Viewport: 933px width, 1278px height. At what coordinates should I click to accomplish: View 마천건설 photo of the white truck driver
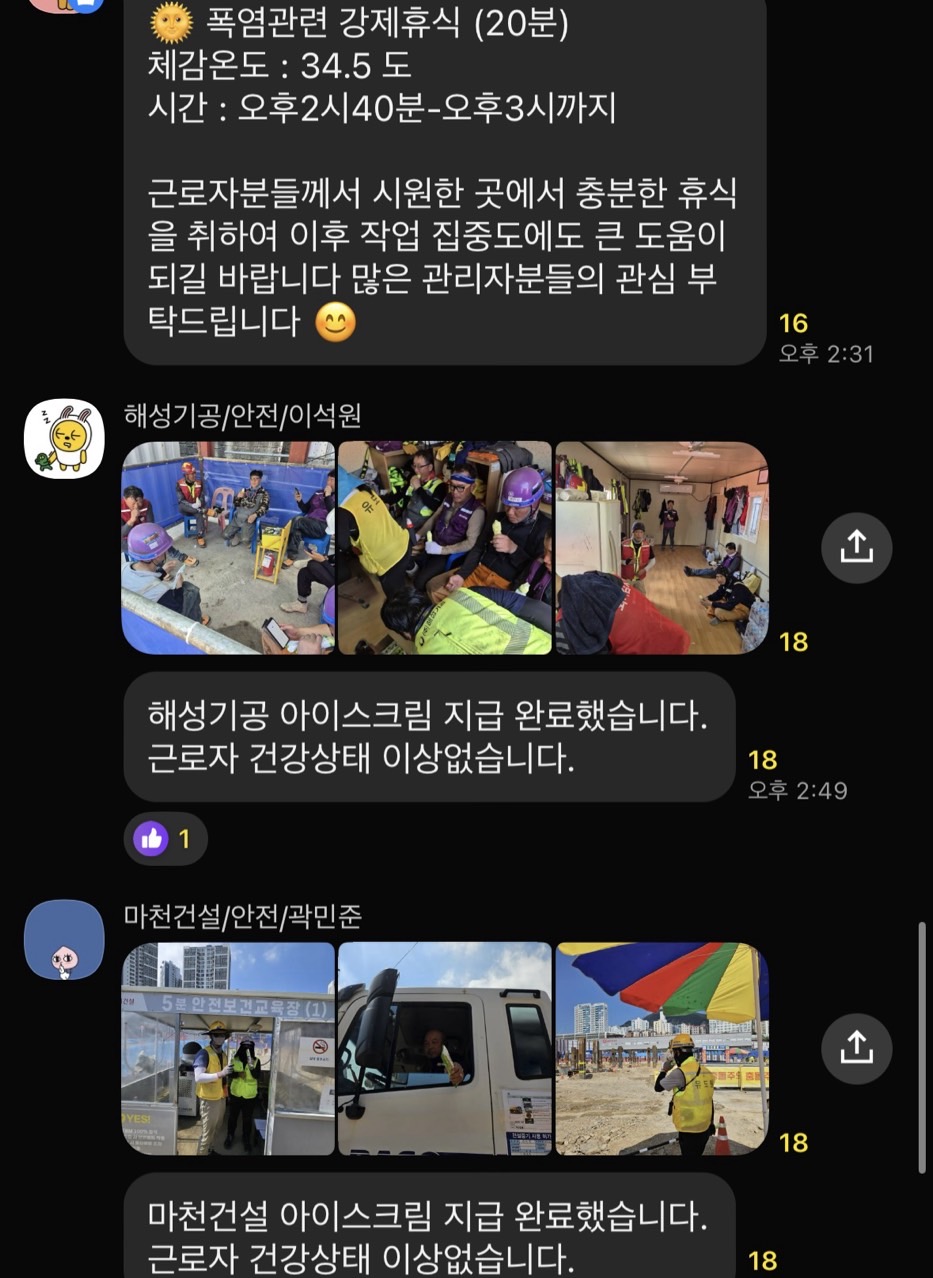444,1048
